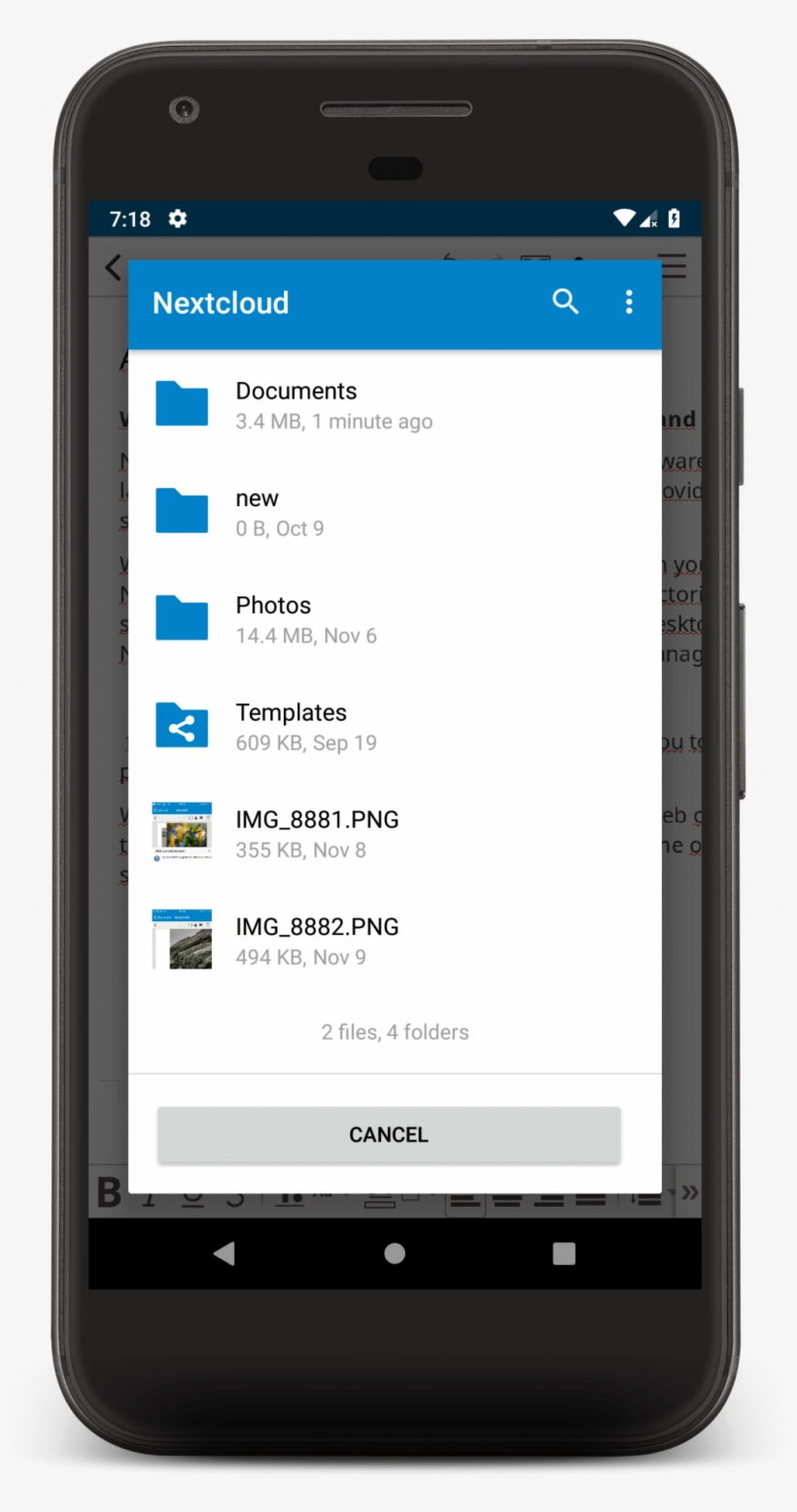The width and height of the screenshot is (797, 1512).
Task: Tap the Cancel button
Action: [389, 1134]
